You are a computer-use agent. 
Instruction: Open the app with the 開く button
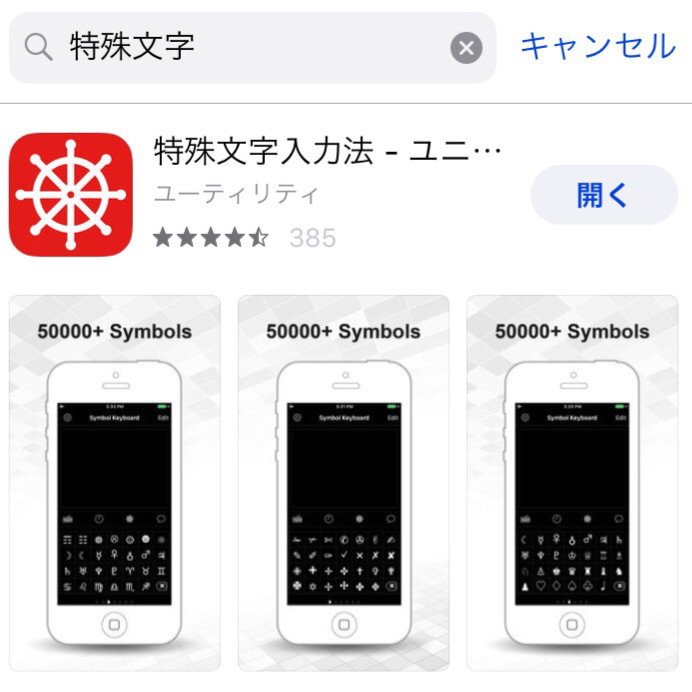(603, 195)
